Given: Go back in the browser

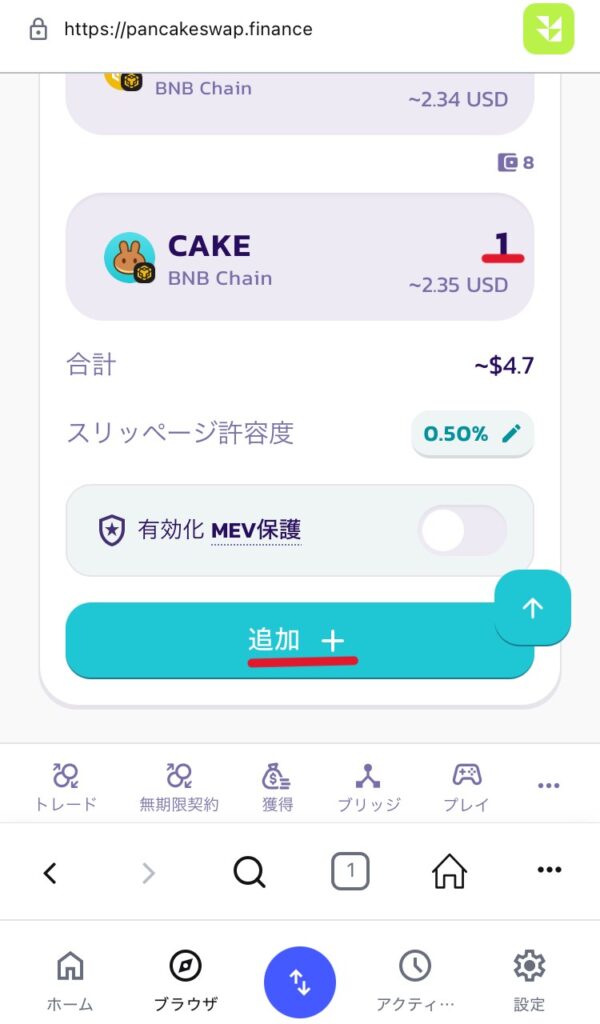Looking at the screenshot, I should point(50,873).
